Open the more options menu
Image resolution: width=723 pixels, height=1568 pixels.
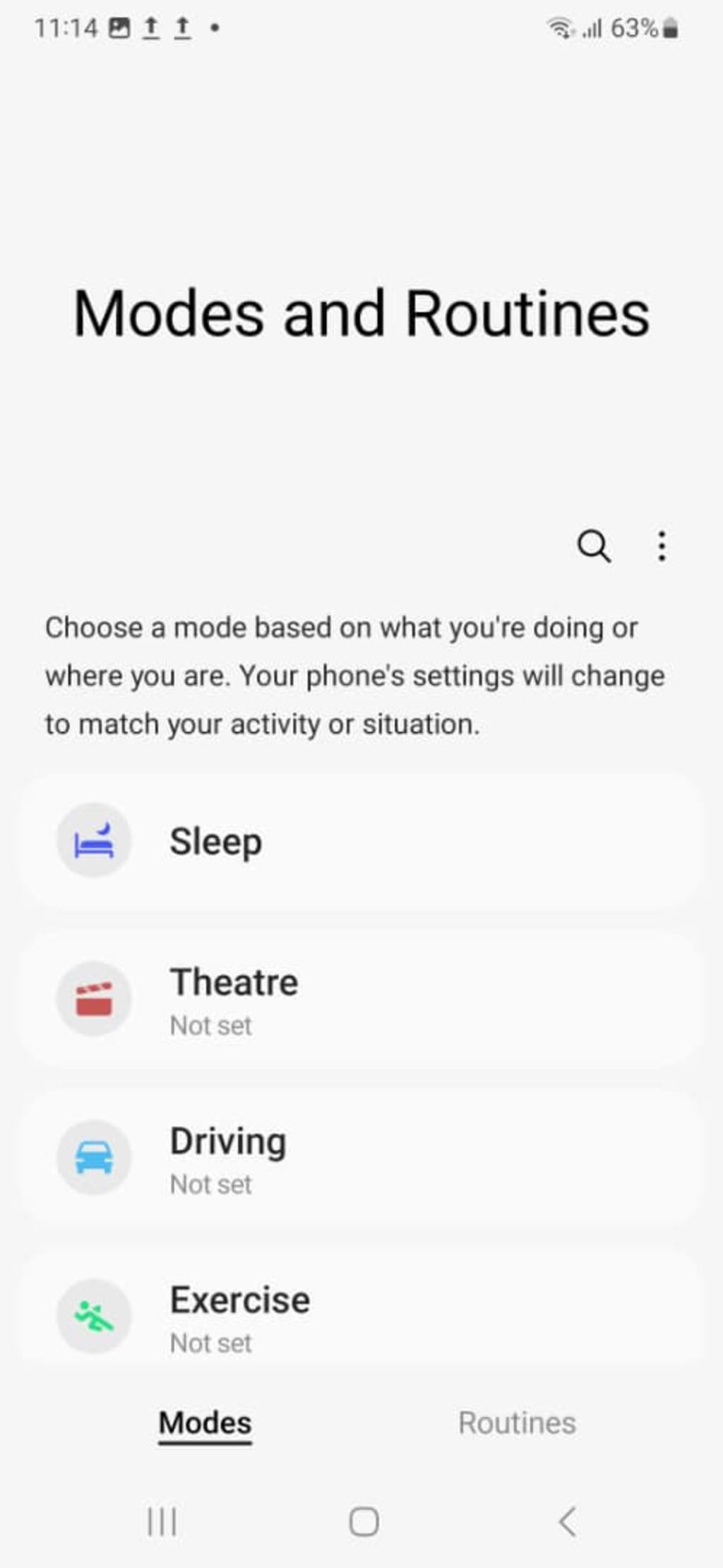point(661,548)
